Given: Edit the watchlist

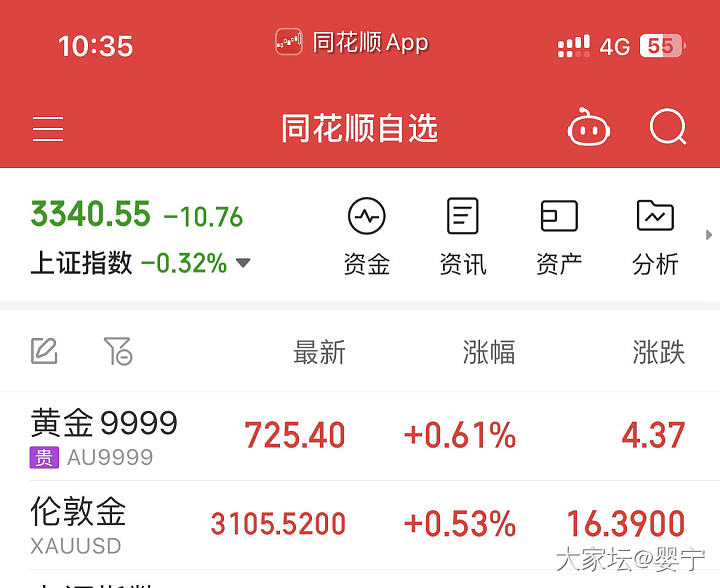Looking at the screenshot, I should pyautogui.click(x=44, y=351).
